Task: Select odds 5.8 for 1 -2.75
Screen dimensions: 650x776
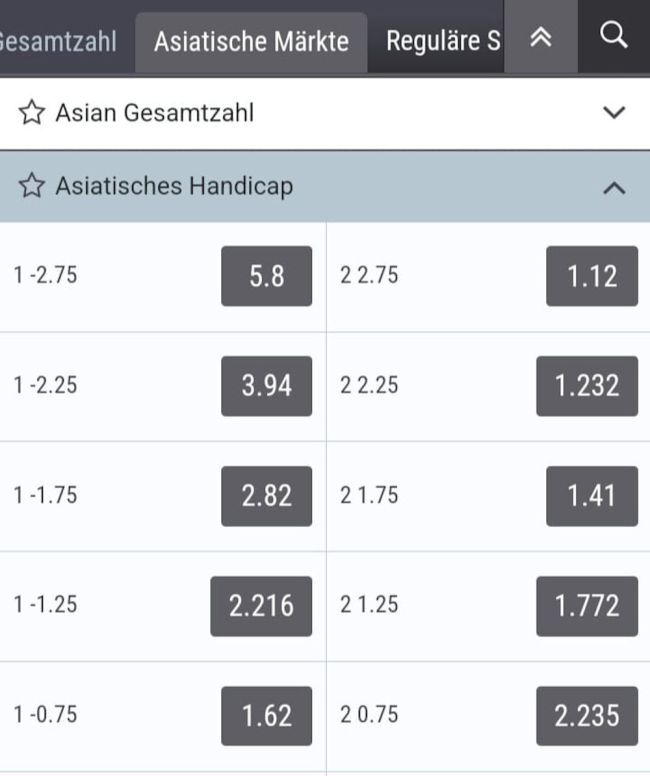Action: pyautogui.click(x=266, y=276)
